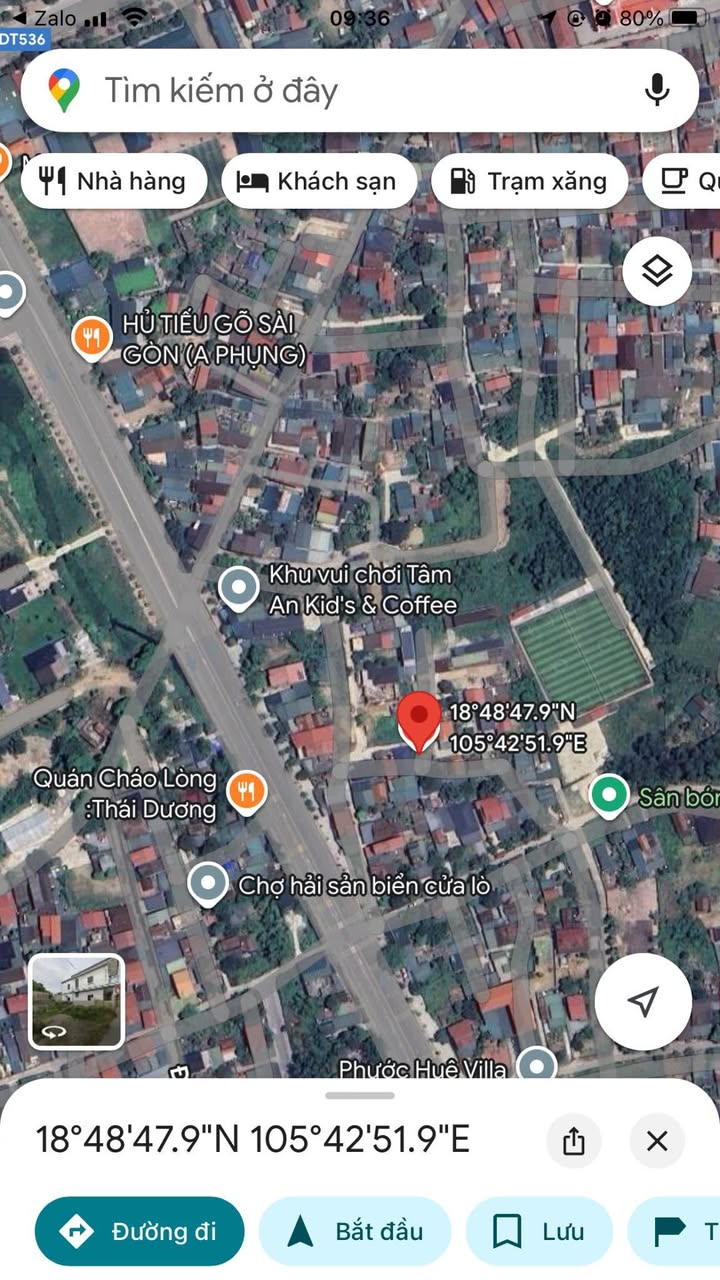The height and width of the screenshot is (1280, 720).
Task: Open the Street View thumbnail
Action: pos(76,1001)
